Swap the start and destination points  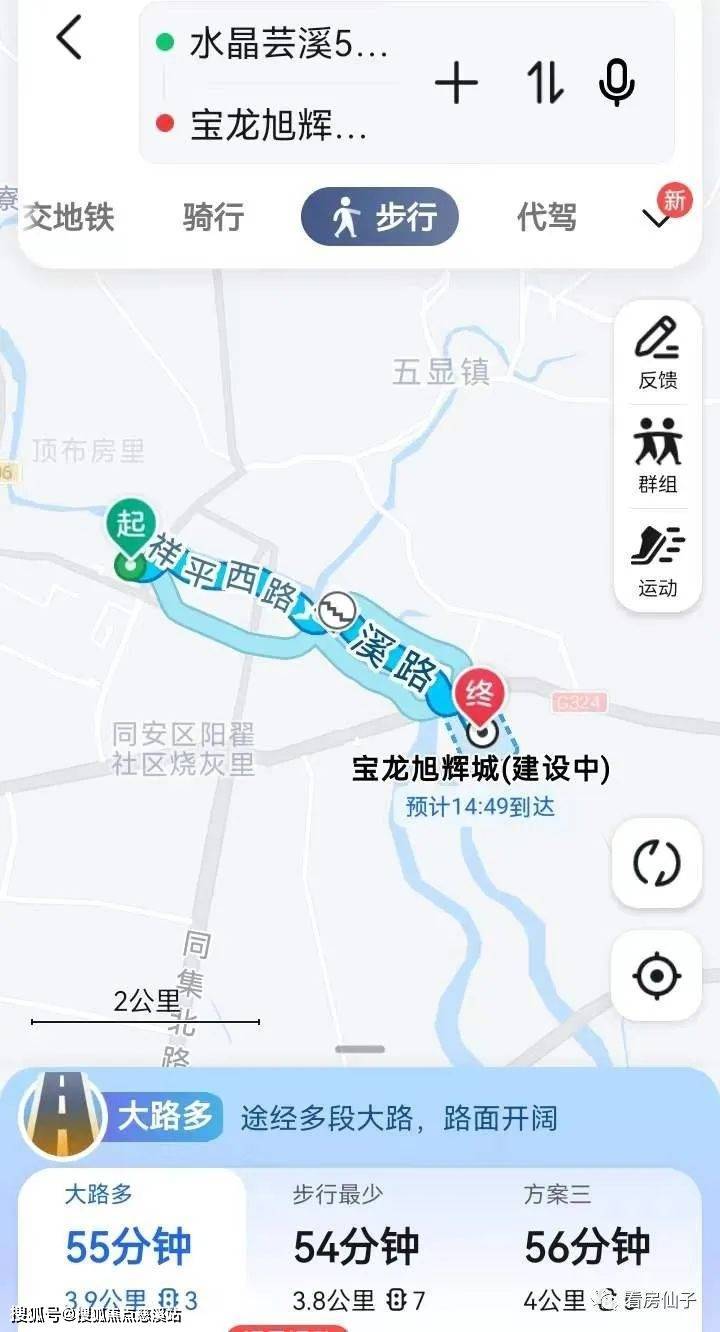coord(546,83)
